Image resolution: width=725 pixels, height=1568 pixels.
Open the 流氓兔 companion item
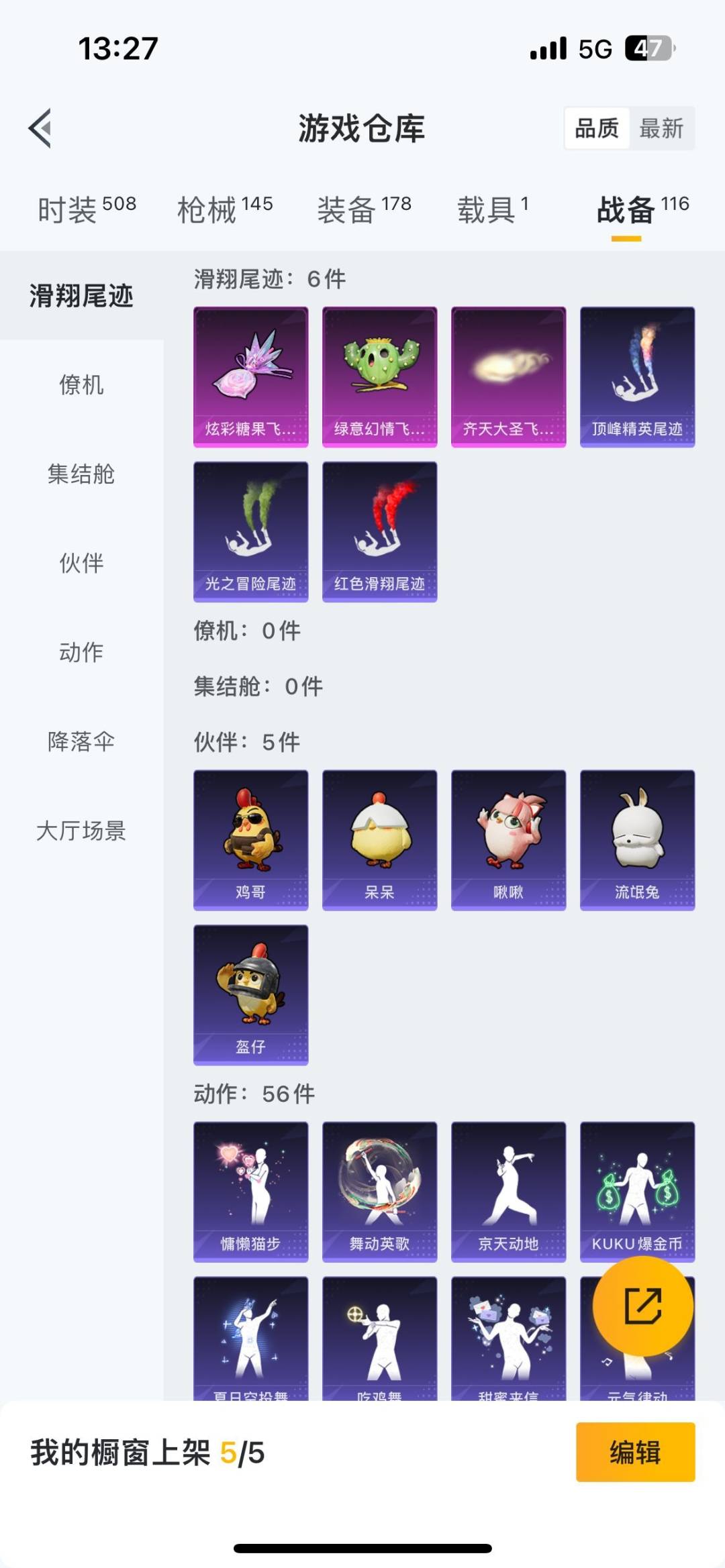(636, 839)
